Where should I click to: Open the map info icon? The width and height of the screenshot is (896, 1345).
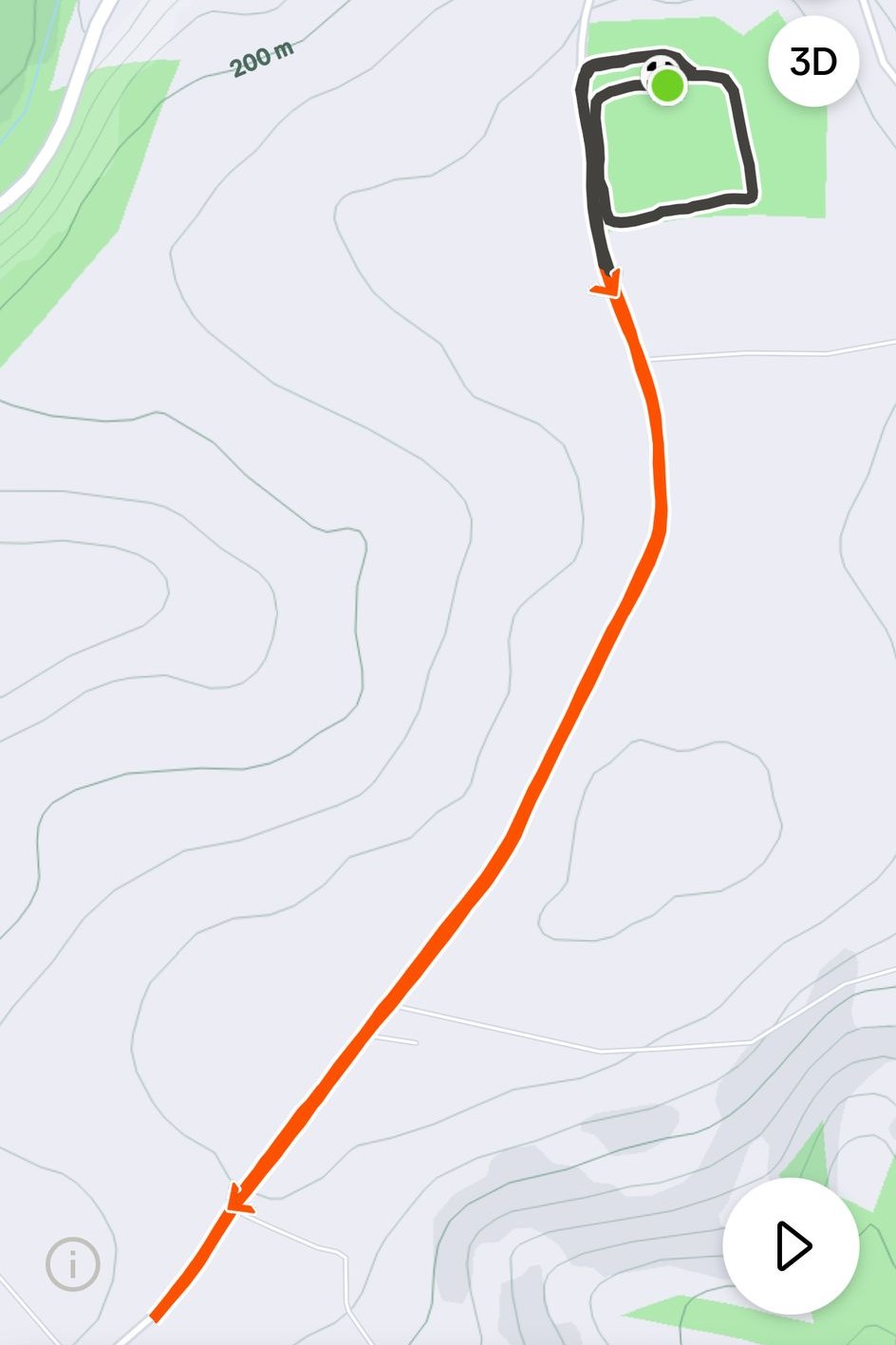coord(73,1263)
